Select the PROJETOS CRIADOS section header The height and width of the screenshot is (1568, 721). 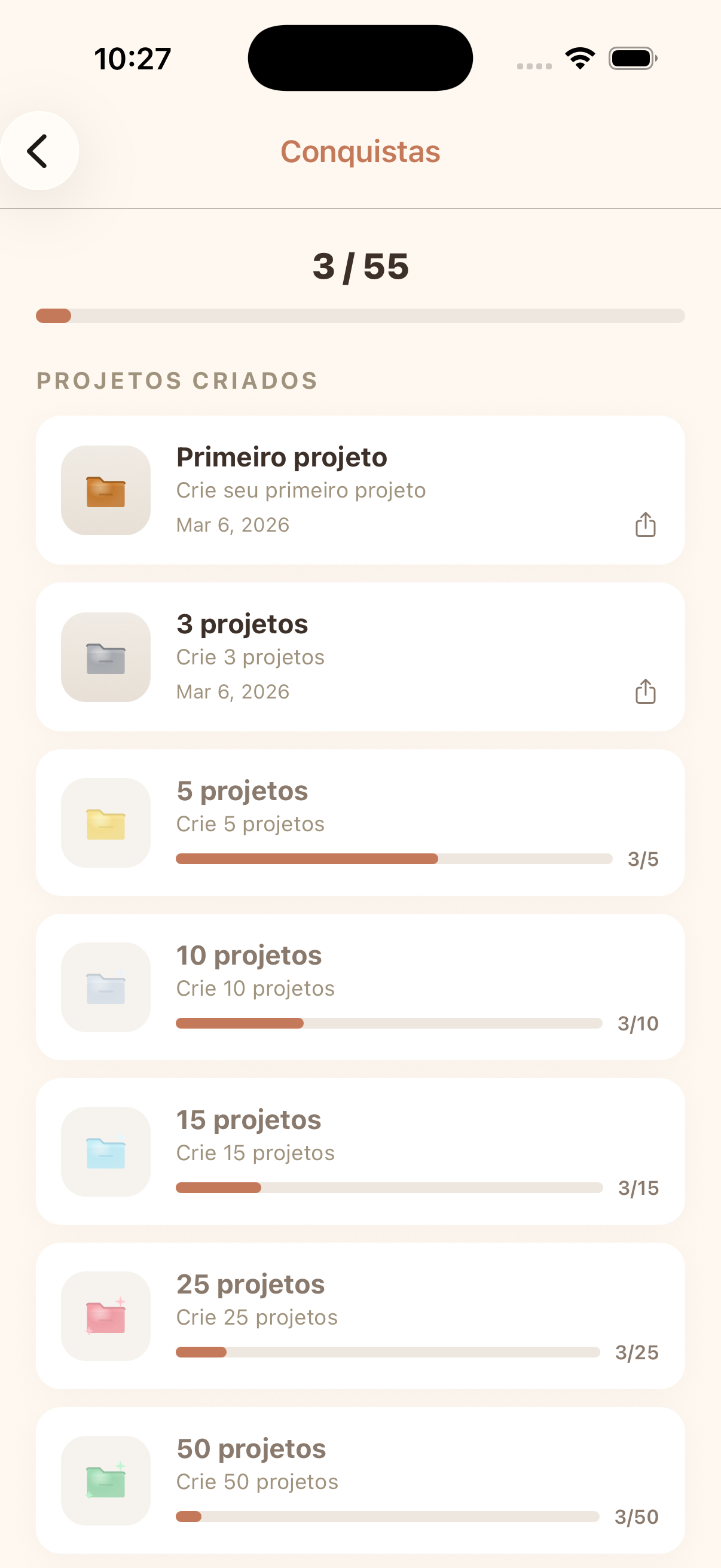coord(177,380)
